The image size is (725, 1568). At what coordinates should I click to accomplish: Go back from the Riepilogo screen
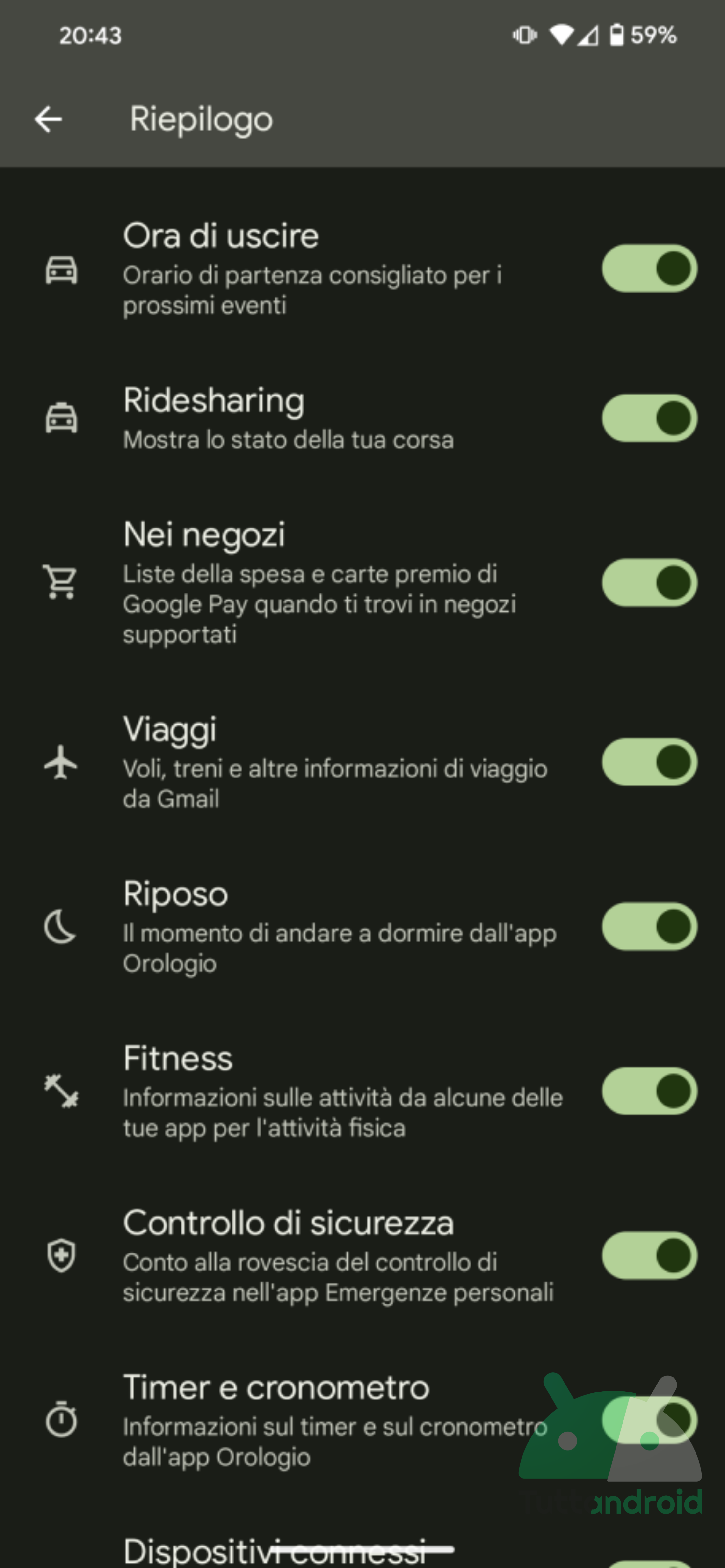coord(48,119)
